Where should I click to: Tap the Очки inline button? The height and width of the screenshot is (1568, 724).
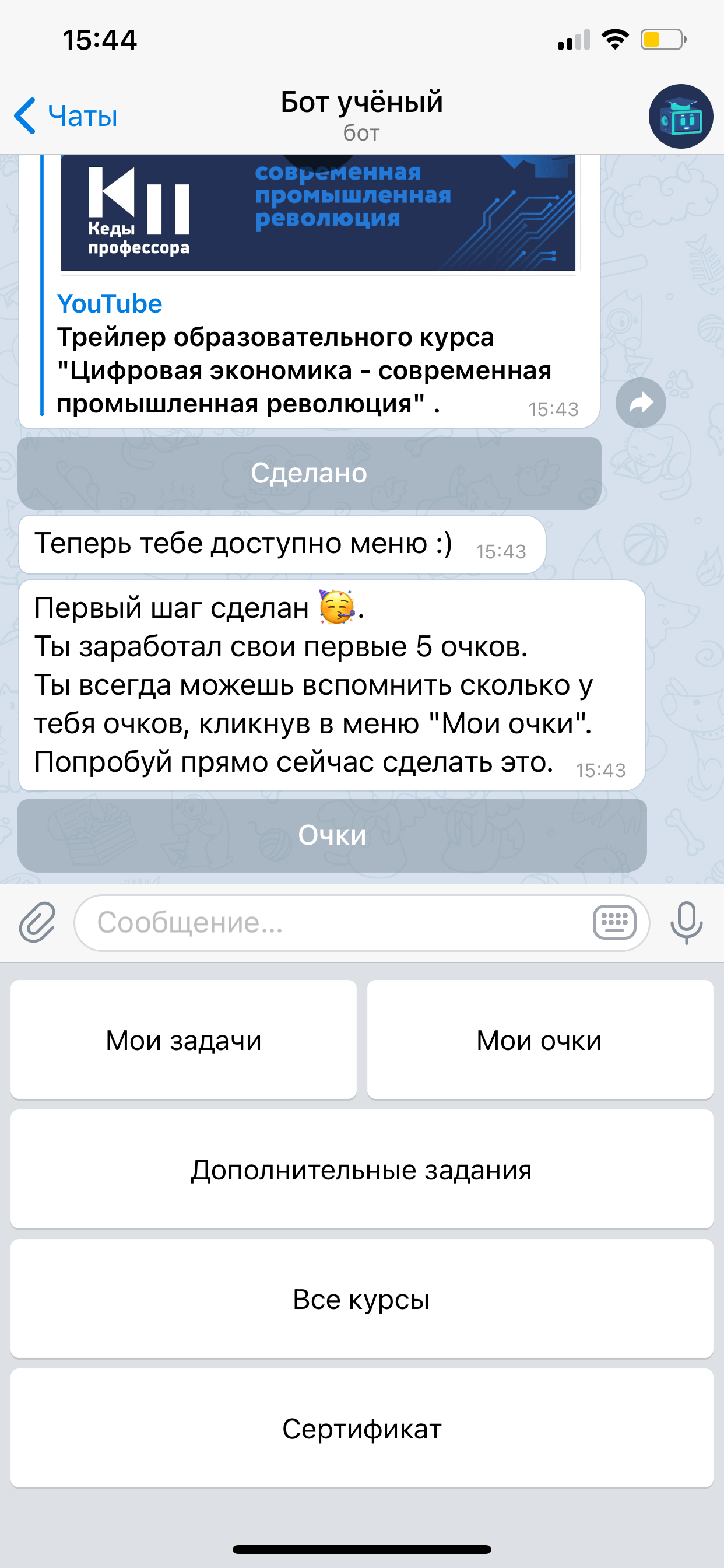tap(332, 835)
